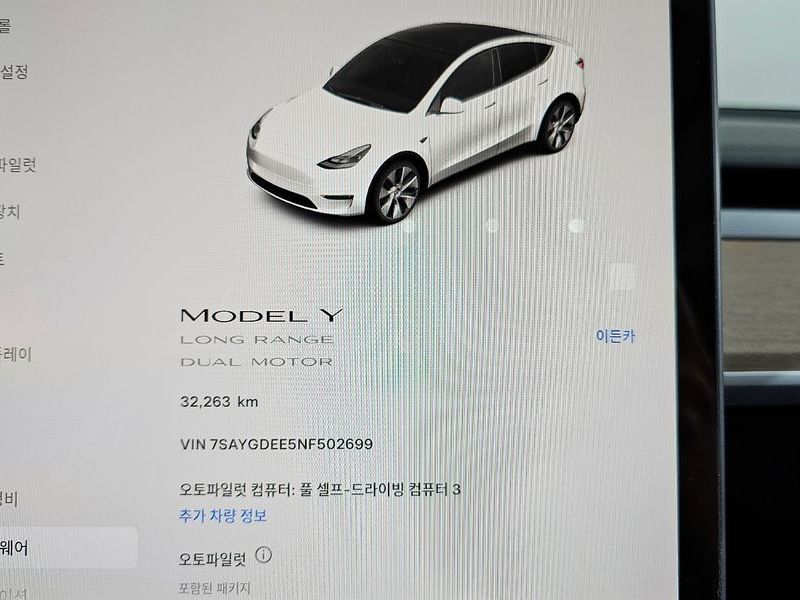Tap the vehicle name 이든카
800x600 pixels.
614,337
